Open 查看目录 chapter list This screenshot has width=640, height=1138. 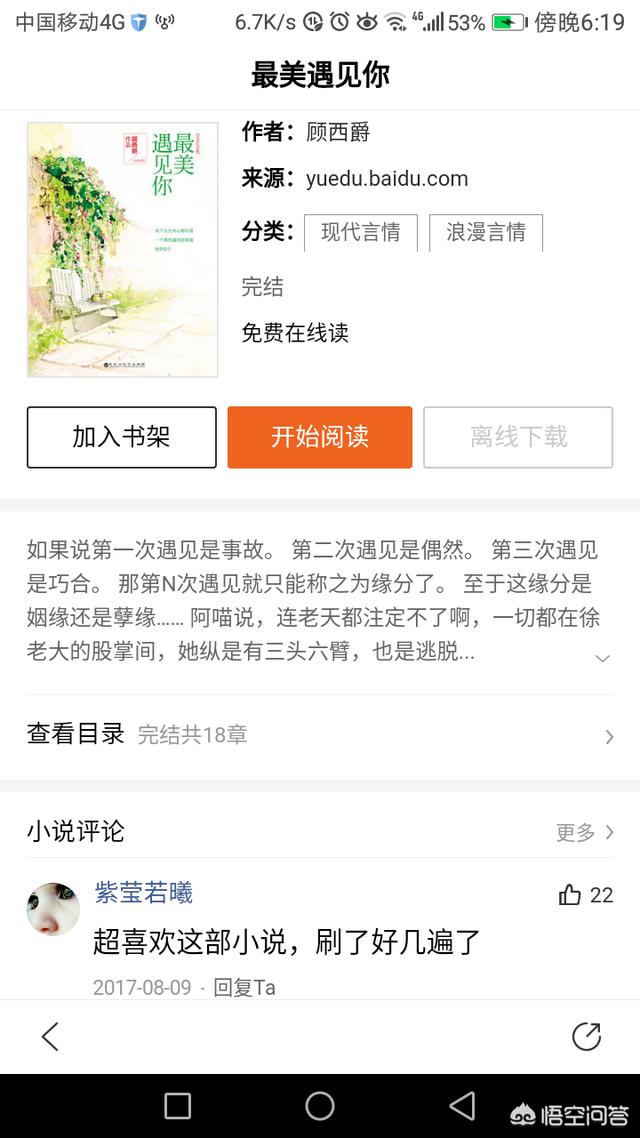pyautogui.click(x=320, y=734)
